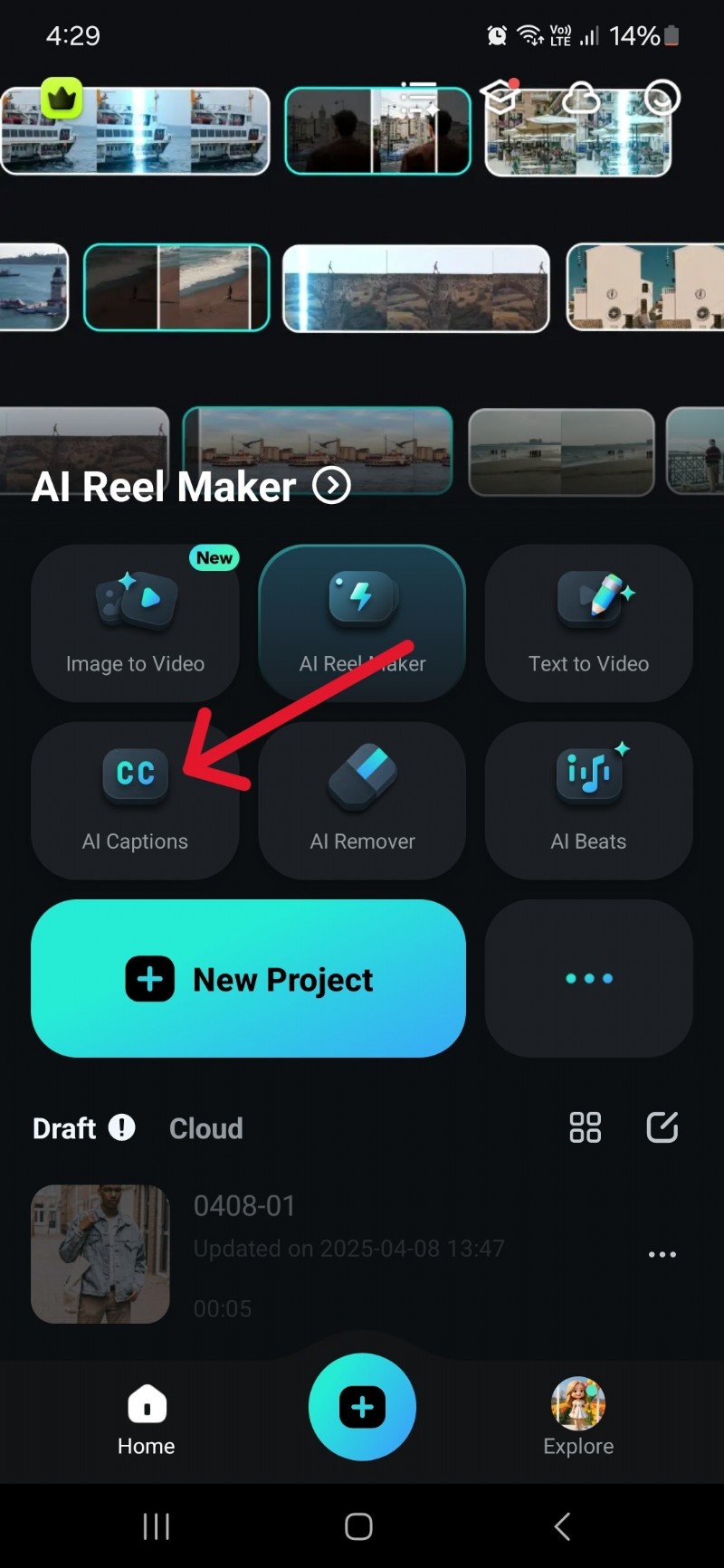Viewport: 724px width, 1568px height.
Task: Switch projects to grid layout view
Action: 585,1127
